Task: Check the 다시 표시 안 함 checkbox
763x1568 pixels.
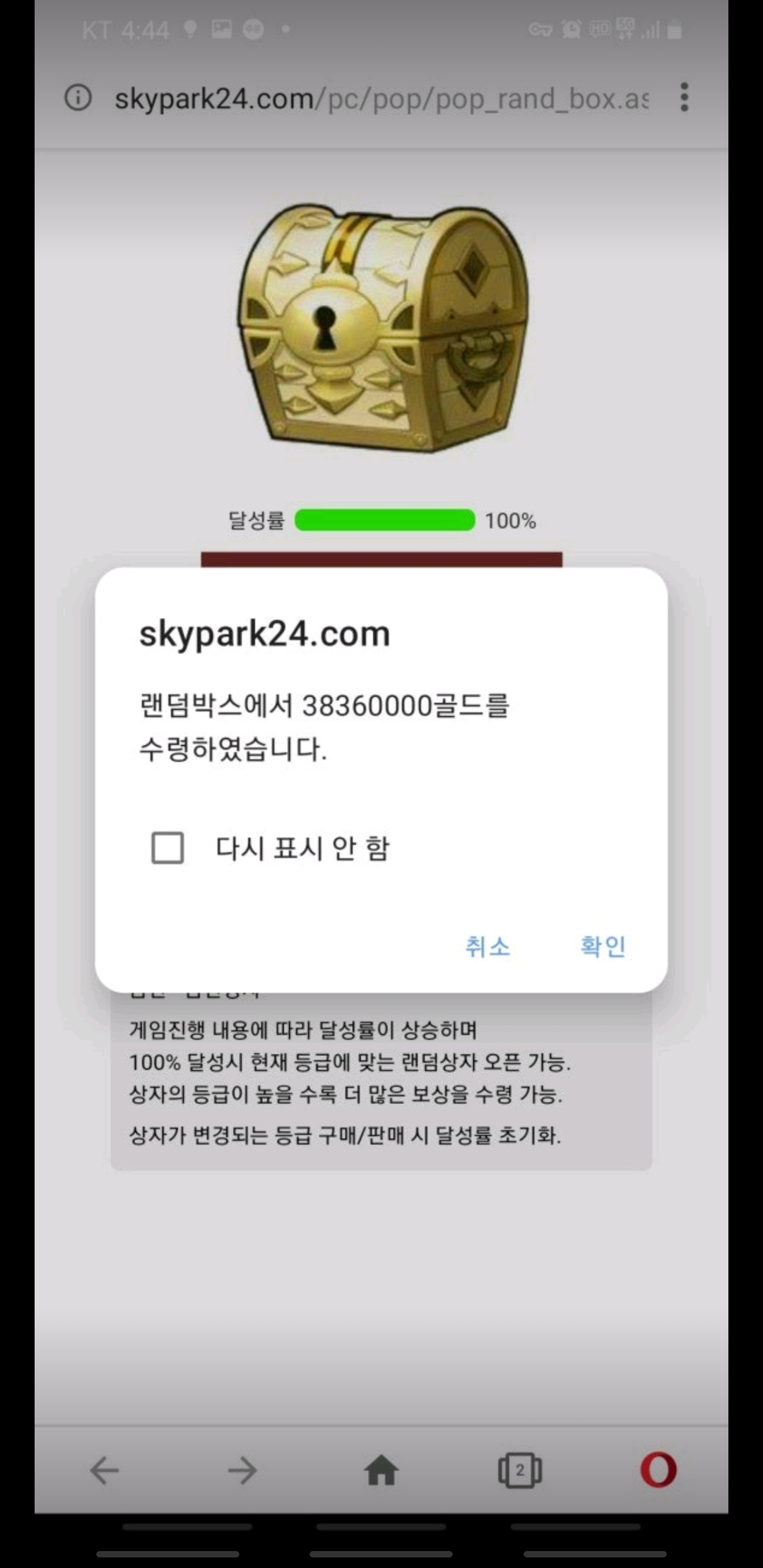Action: (x=167, y=848)
